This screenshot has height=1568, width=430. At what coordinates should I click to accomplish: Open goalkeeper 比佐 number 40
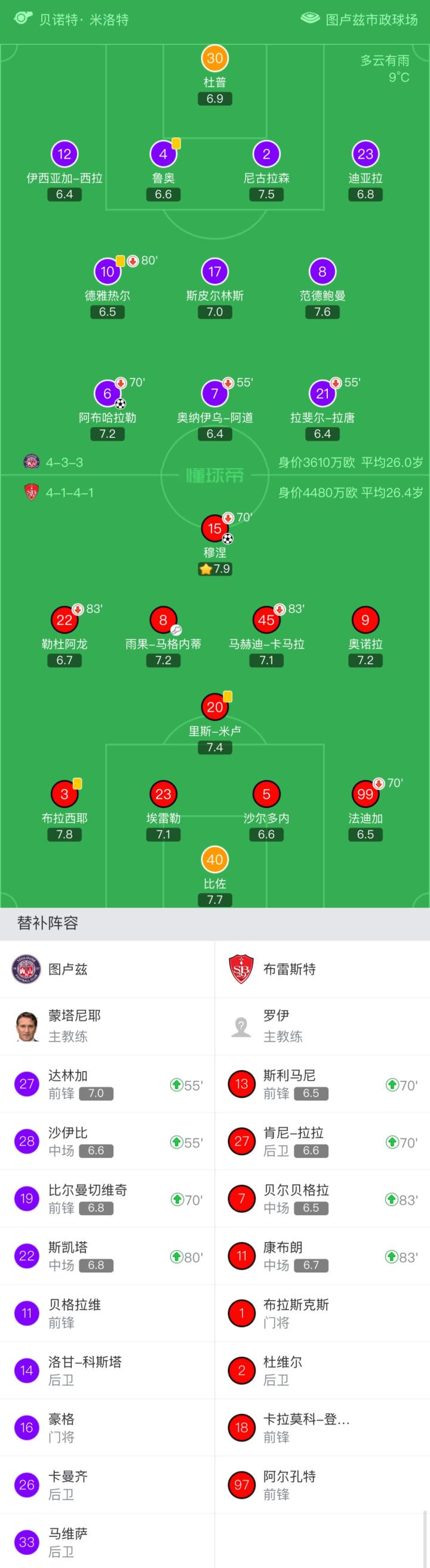click(214, 860)
